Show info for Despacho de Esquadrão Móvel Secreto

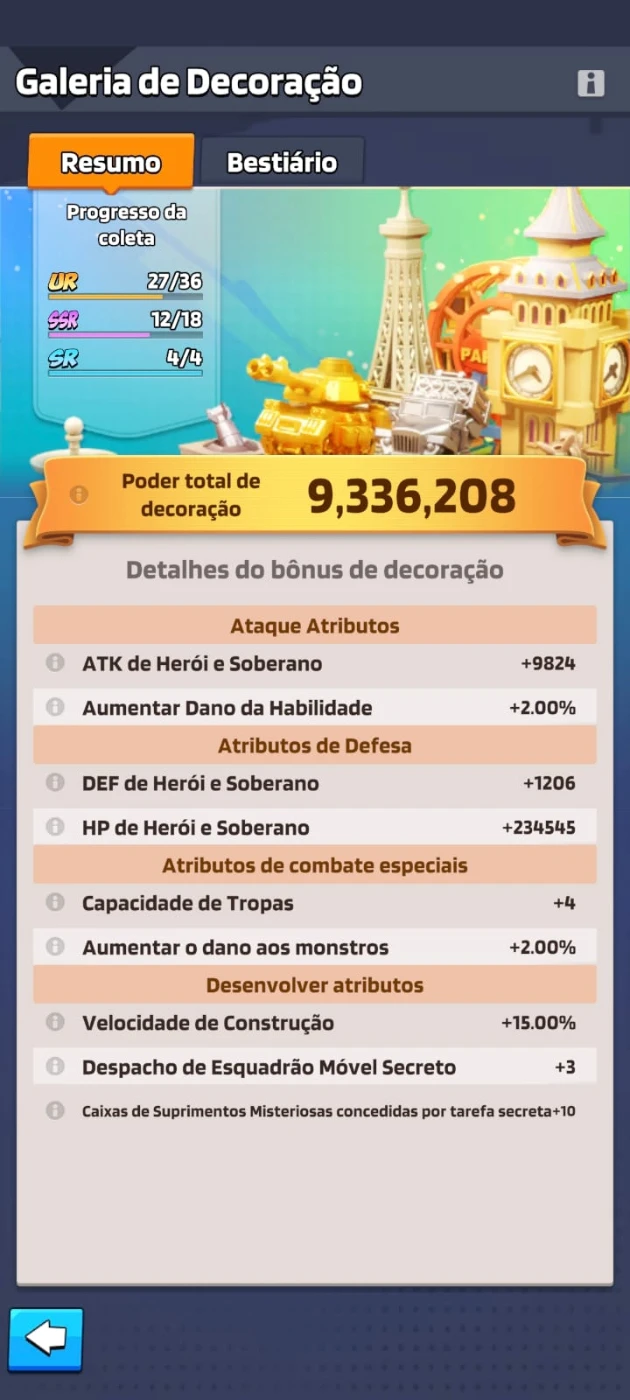pyautogui.click(x=55, y=1067)
